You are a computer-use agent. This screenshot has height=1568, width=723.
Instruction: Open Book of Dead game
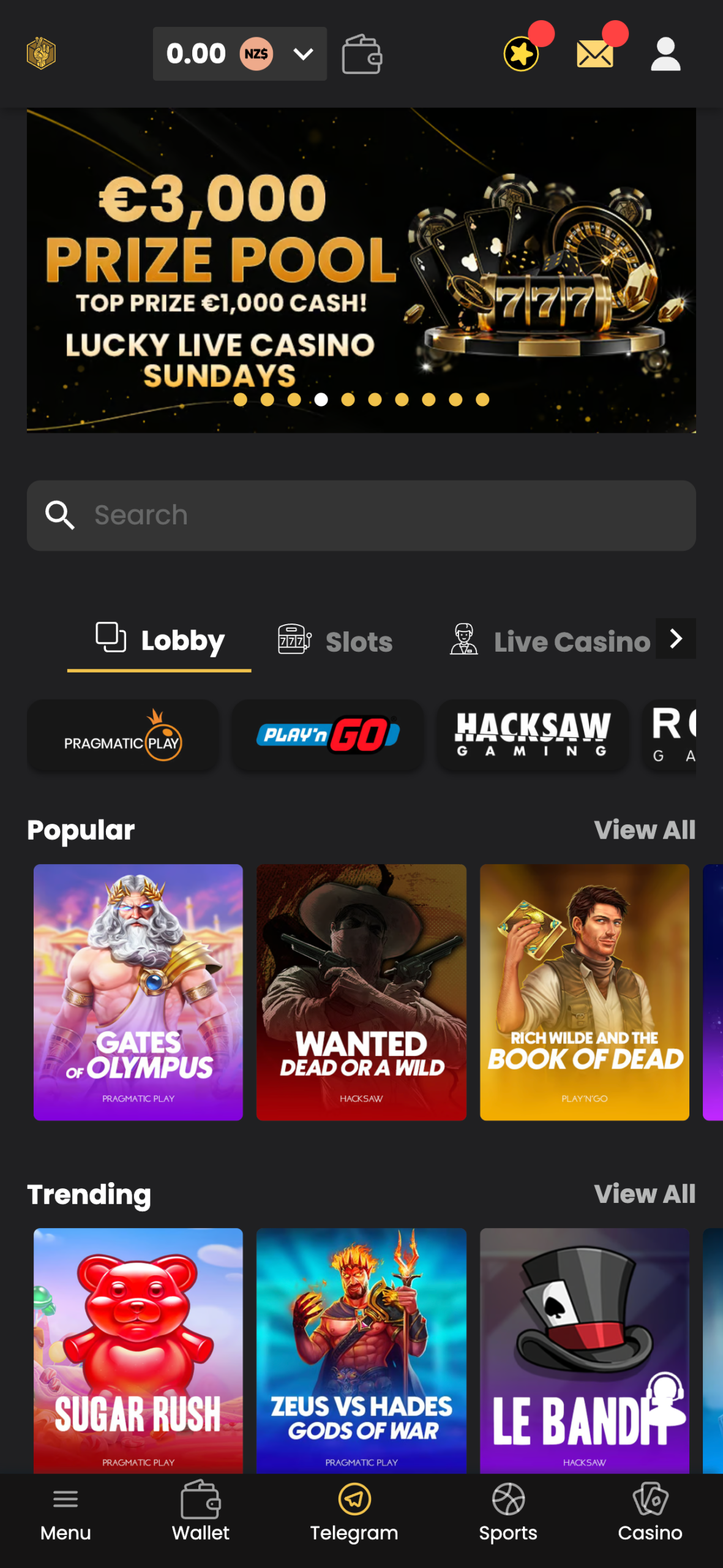[x=584, y=992]
